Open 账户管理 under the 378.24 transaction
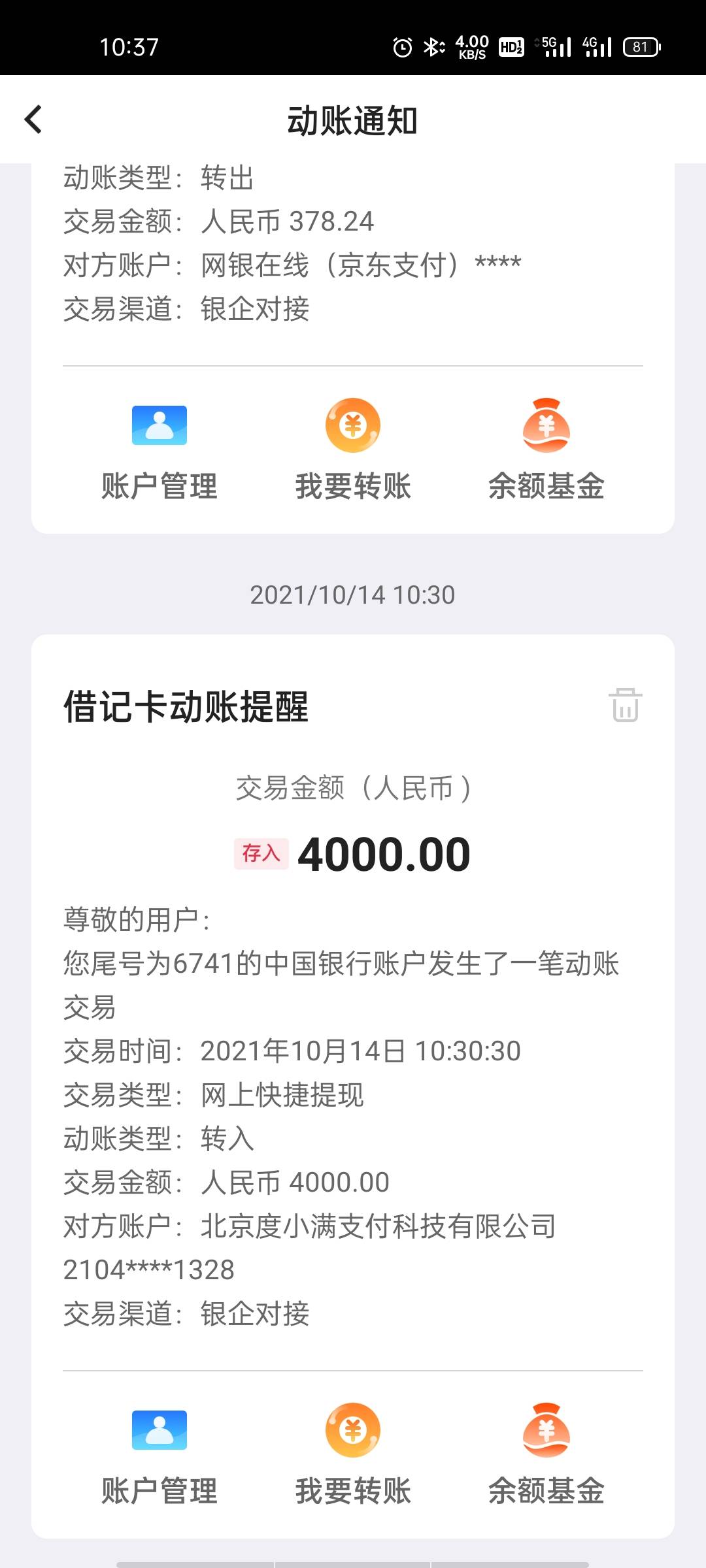Screen dimensions: 706x1568 (160, 450)
